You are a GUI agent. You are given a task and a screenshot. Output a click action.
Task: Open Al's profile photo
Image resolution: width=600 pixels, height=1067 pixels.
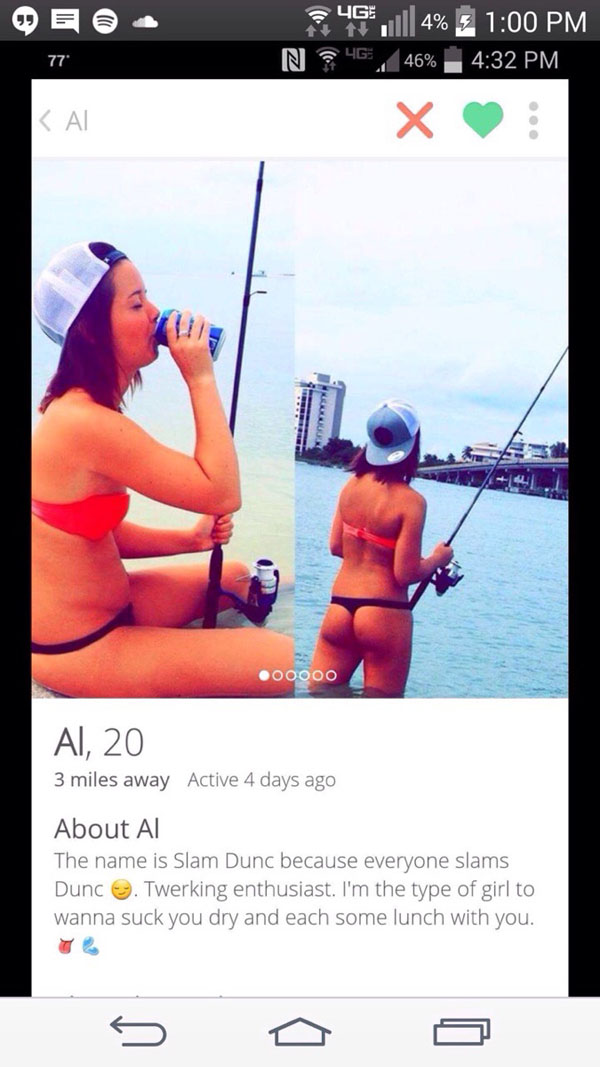[300, 430]
